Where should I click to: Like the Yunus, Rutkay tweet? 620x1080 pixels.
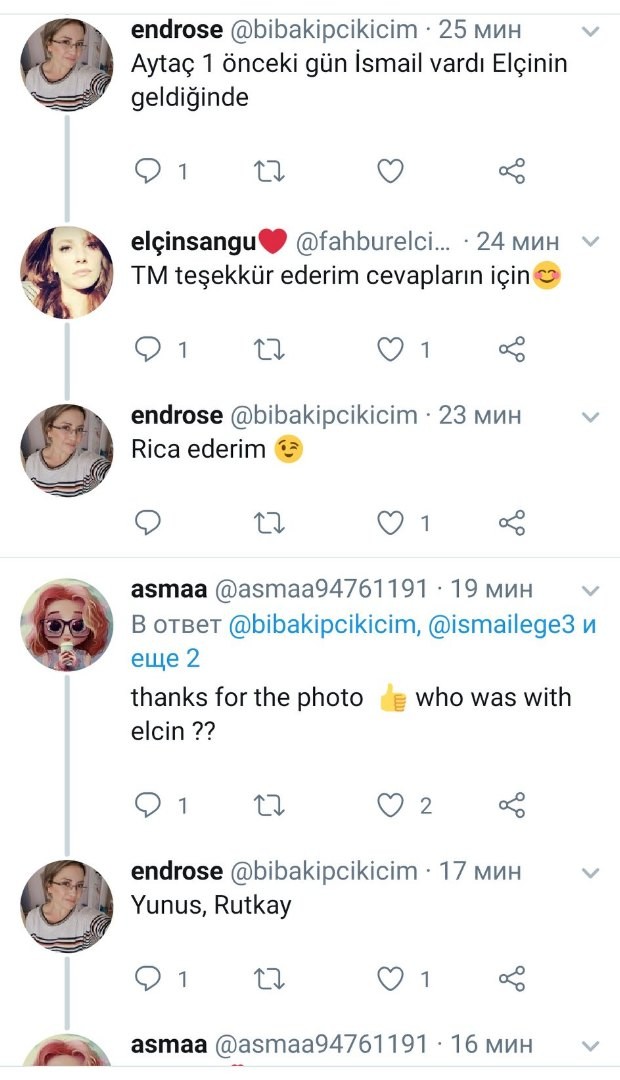pos(390,978)
